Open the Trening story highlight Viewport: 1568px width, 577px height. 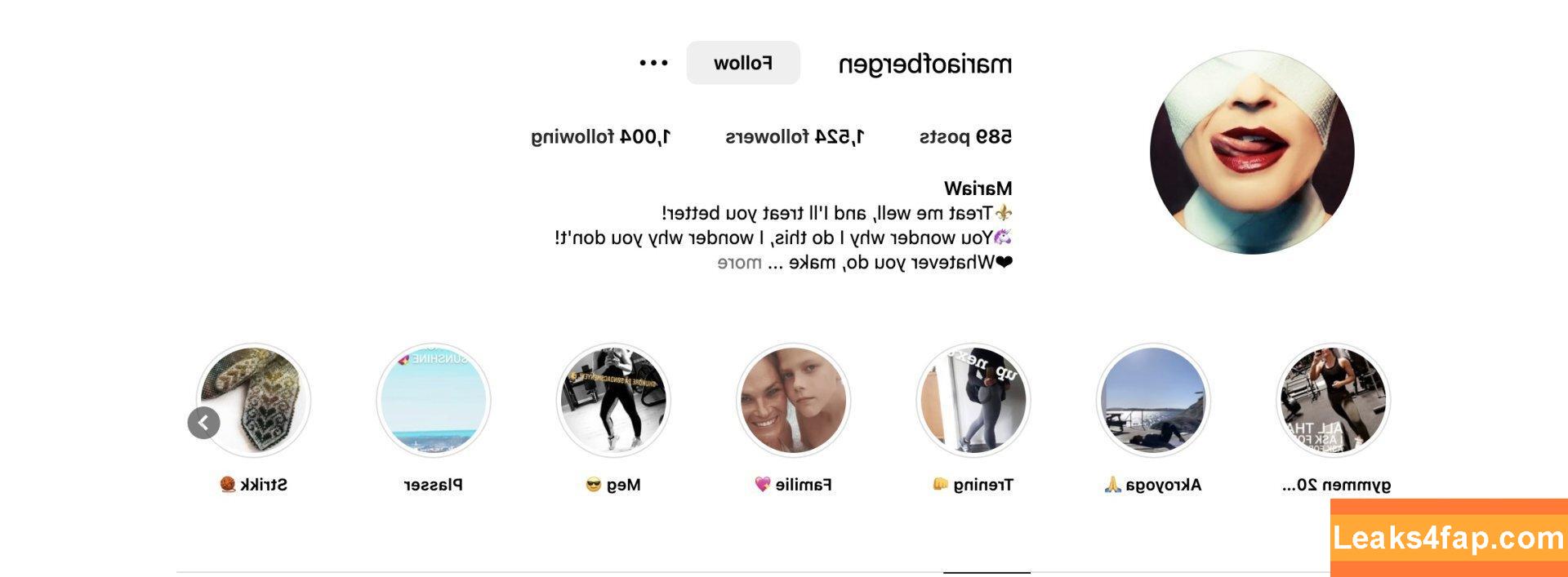point(973,400)
